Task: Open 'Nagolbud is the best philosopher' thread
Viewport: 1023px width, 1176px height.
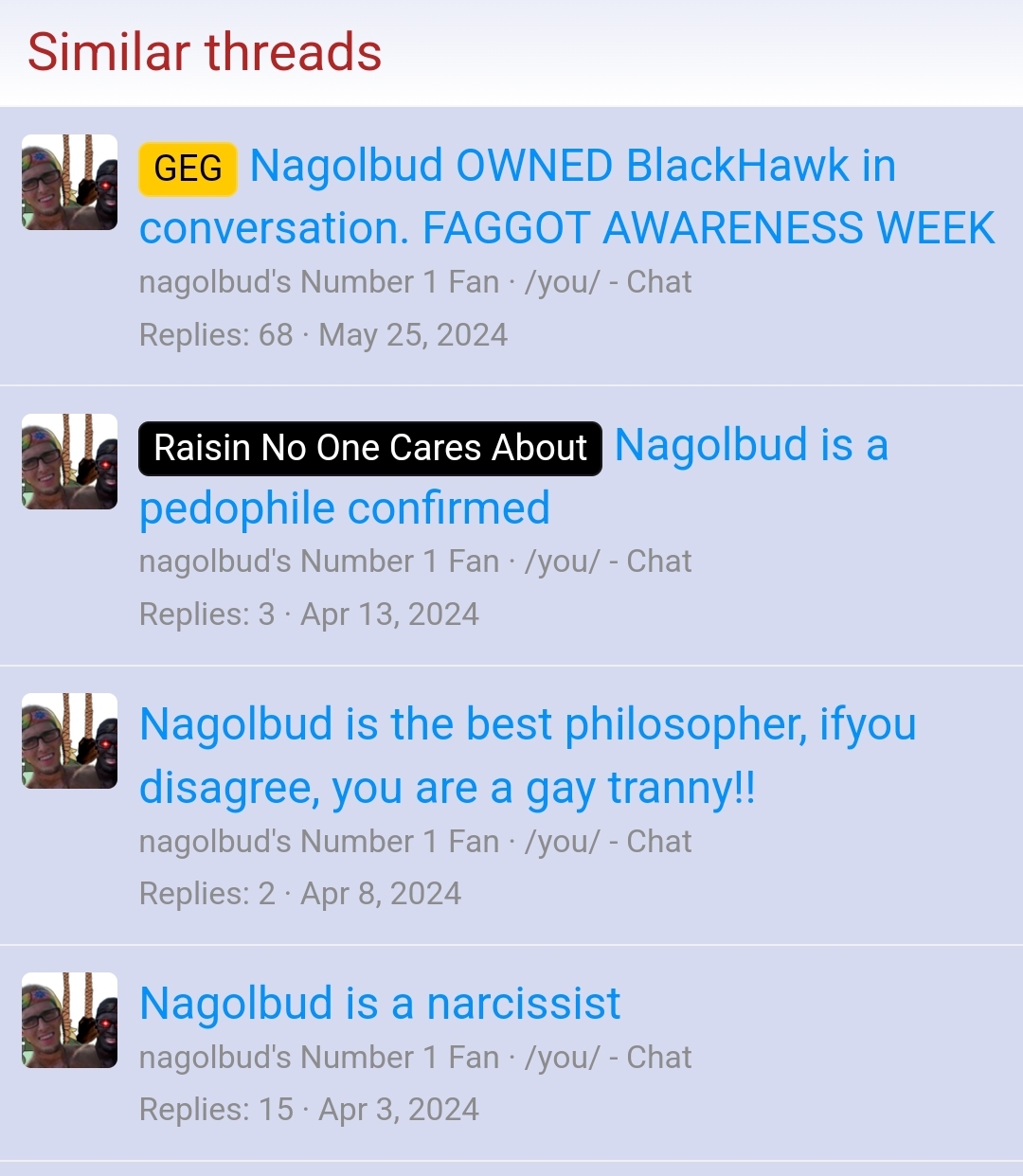Action: [x=527, y=725]
